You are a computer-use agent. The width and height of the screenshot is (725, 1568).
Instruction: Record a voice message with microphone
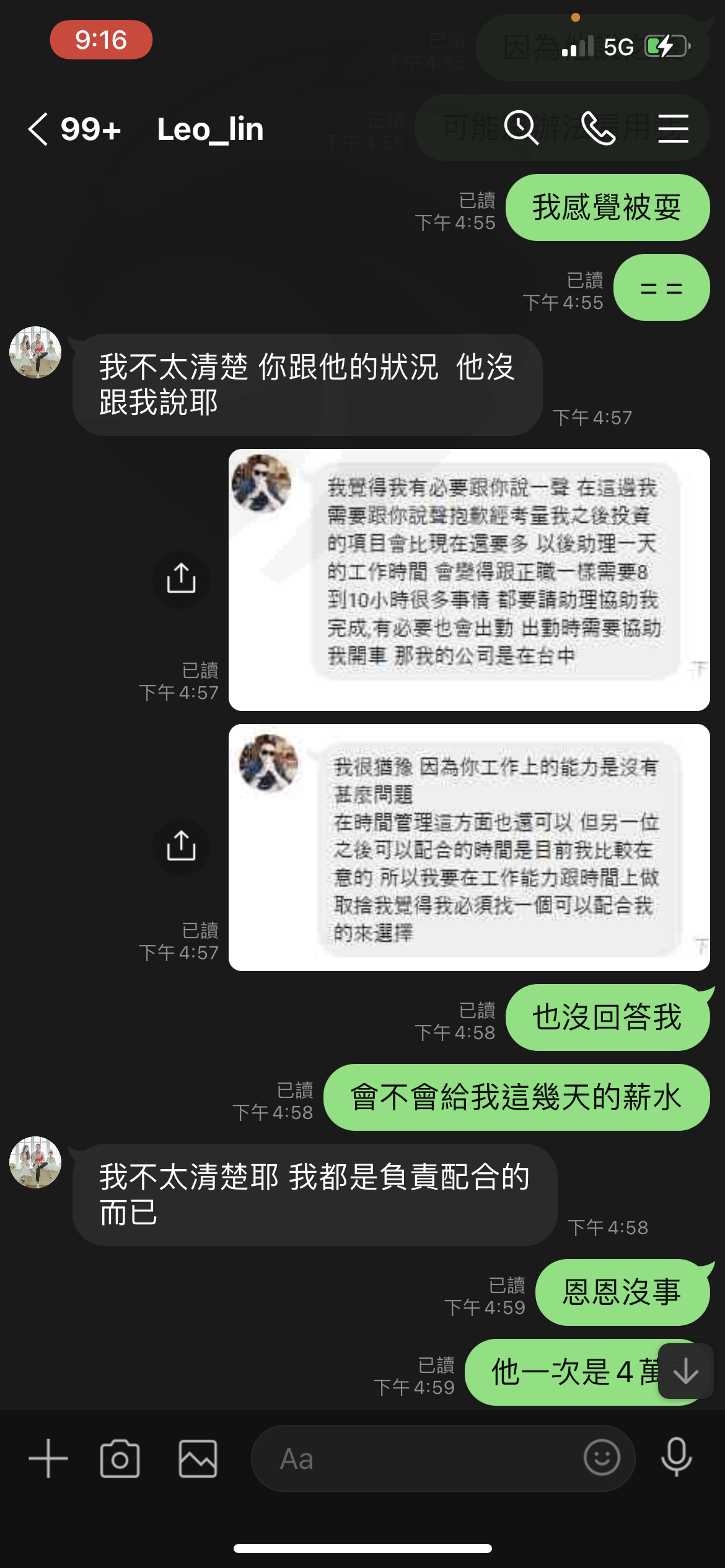tap(676, 1457)
